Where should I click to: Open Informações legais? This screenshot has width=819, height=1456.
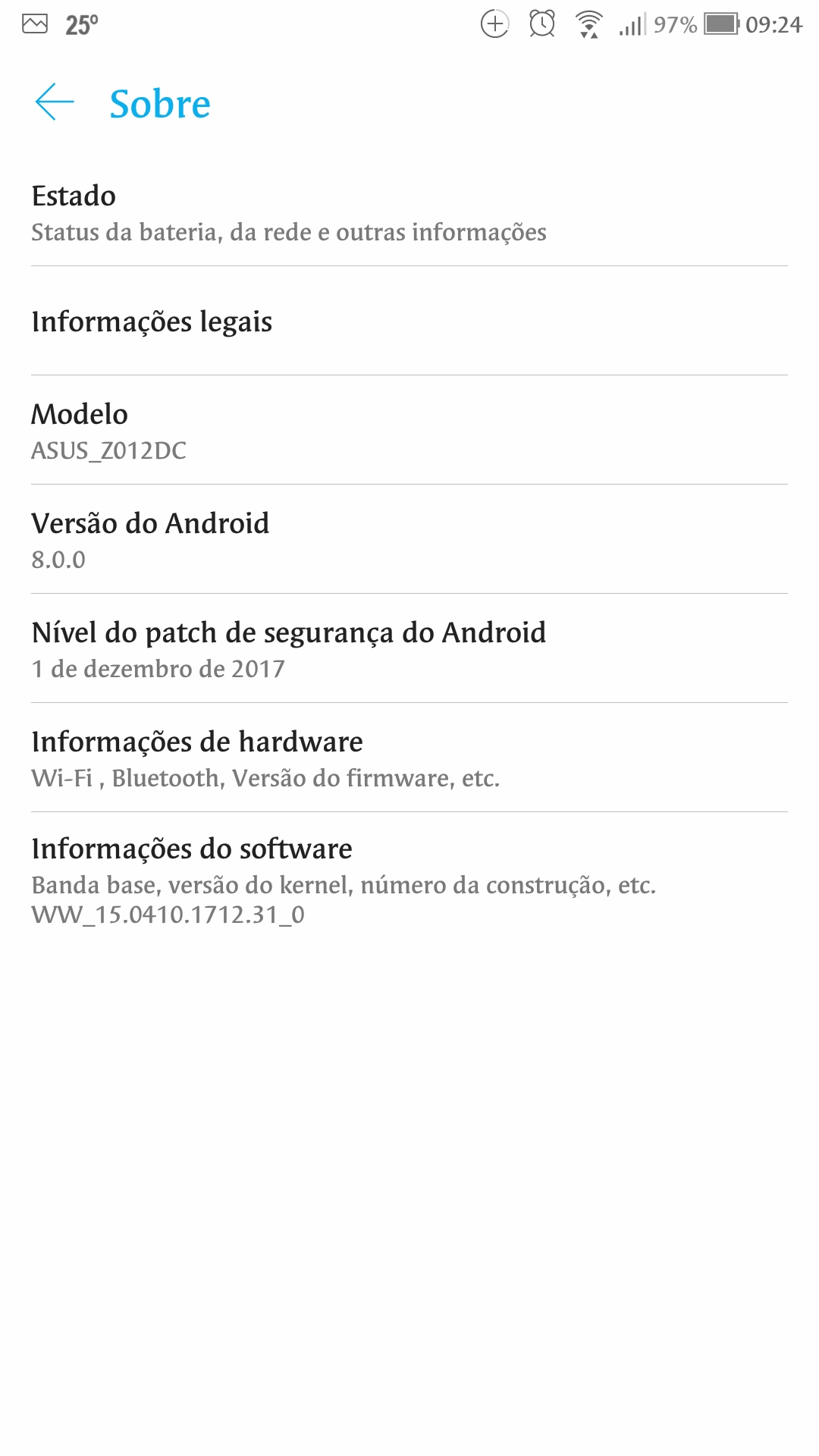pos(409,321)
